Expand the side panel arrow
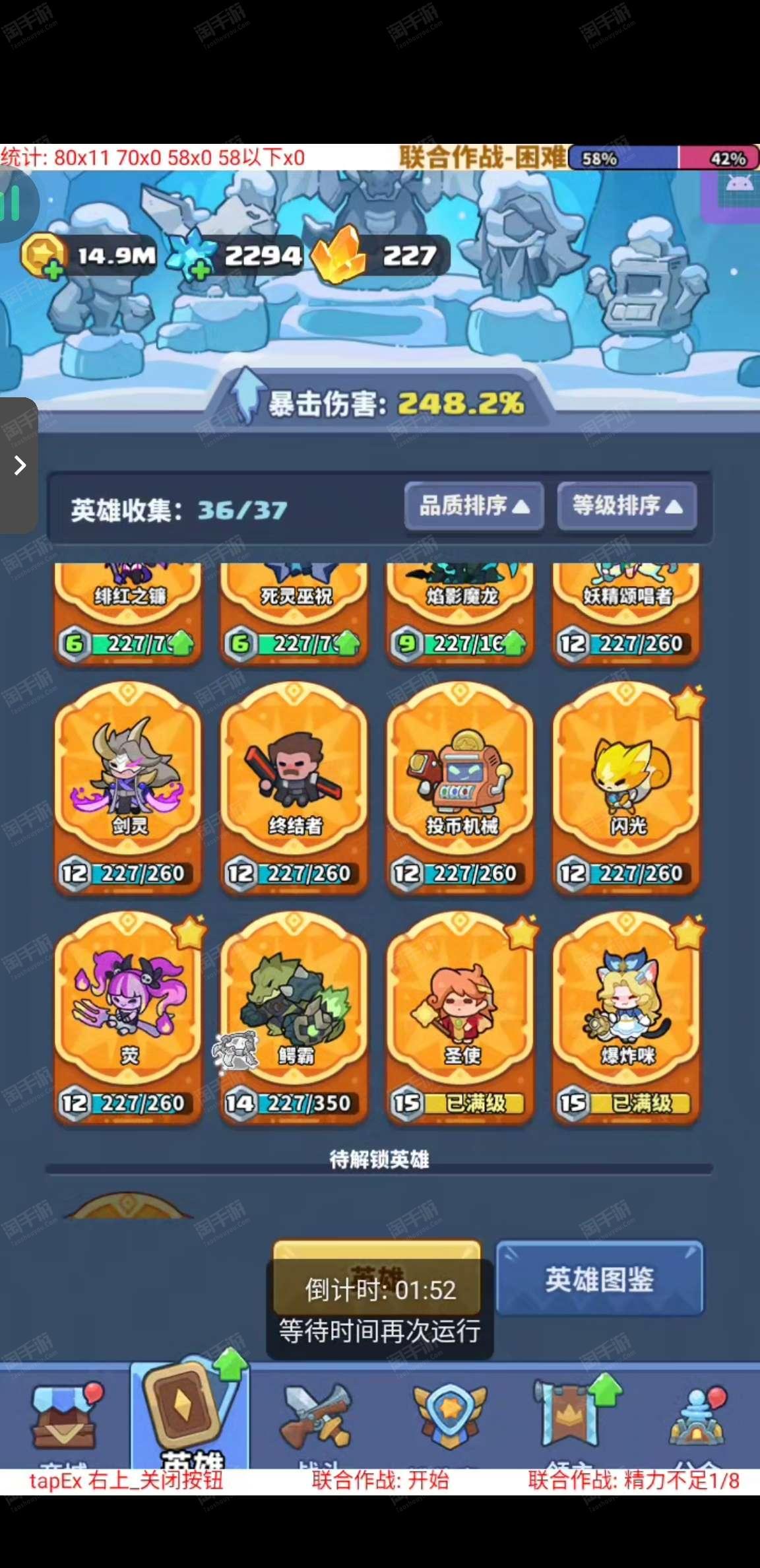Screen dimensions: 760x1568 19,465
